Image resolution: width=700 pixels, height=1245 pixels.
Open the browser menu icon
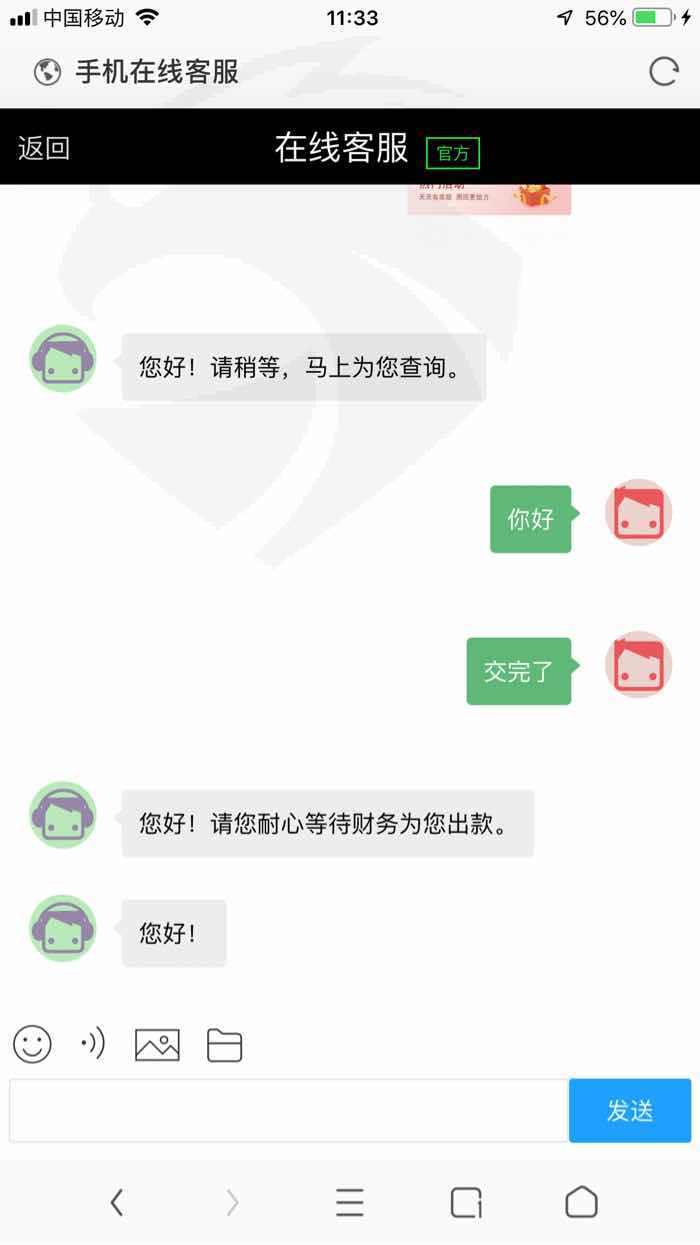(x=349, y=1202)
